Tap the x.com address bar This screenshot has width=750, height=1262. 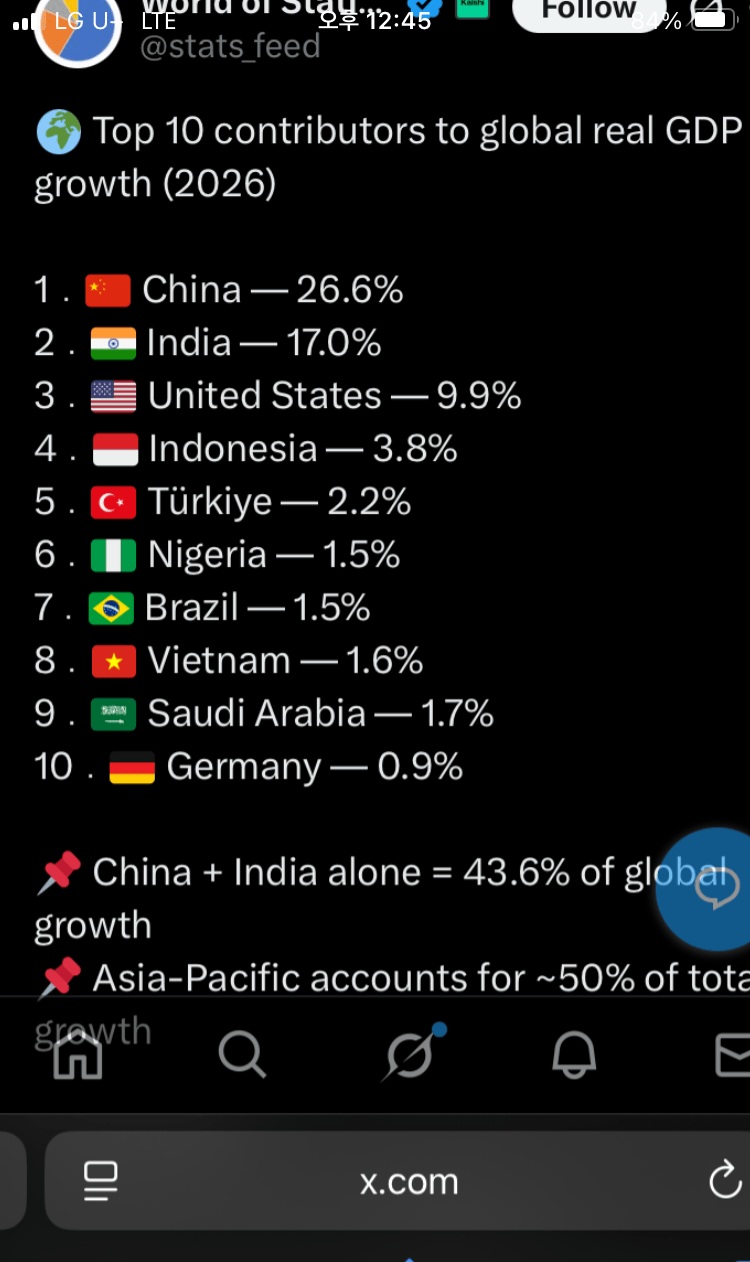coord(409,1181)
